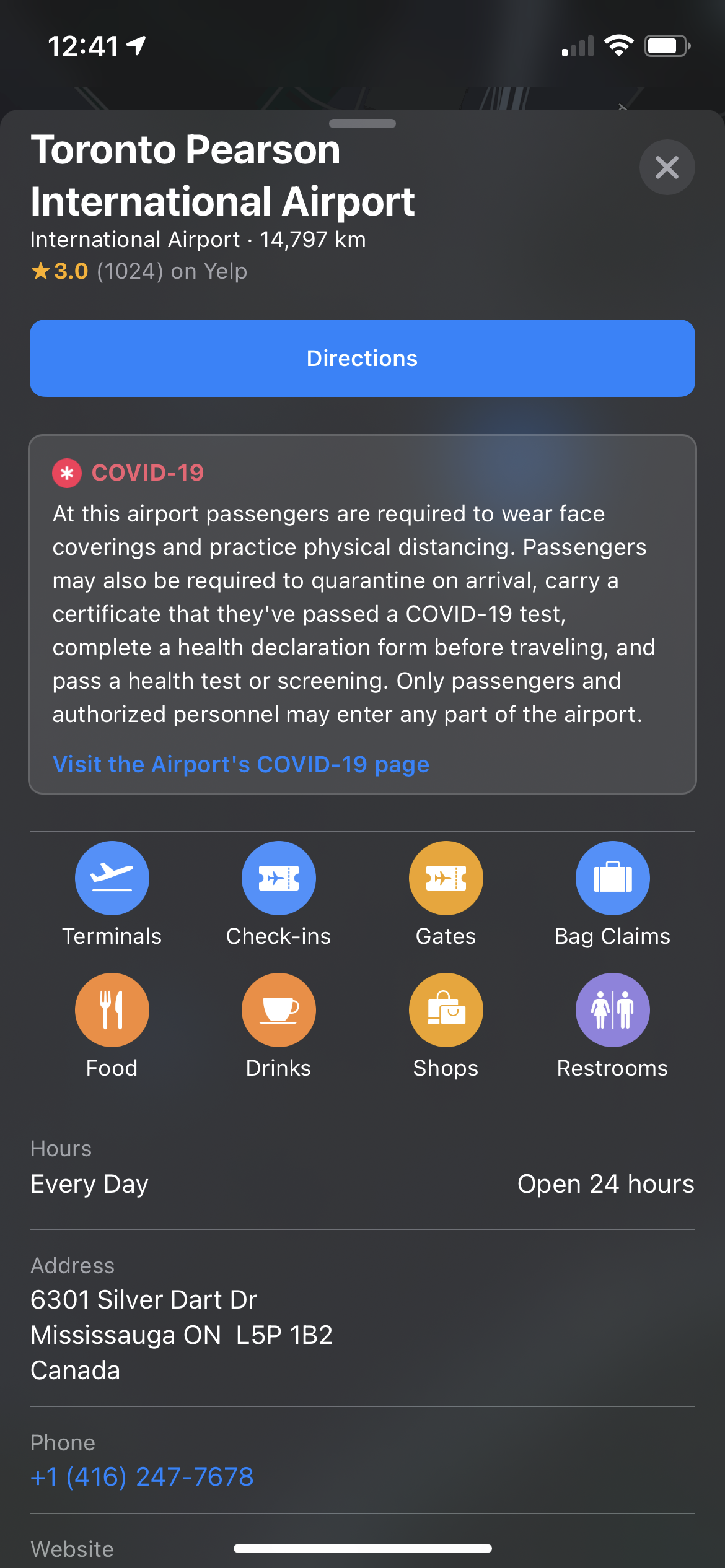
Task: See Shops in the airport
Action: [446, 1010]
